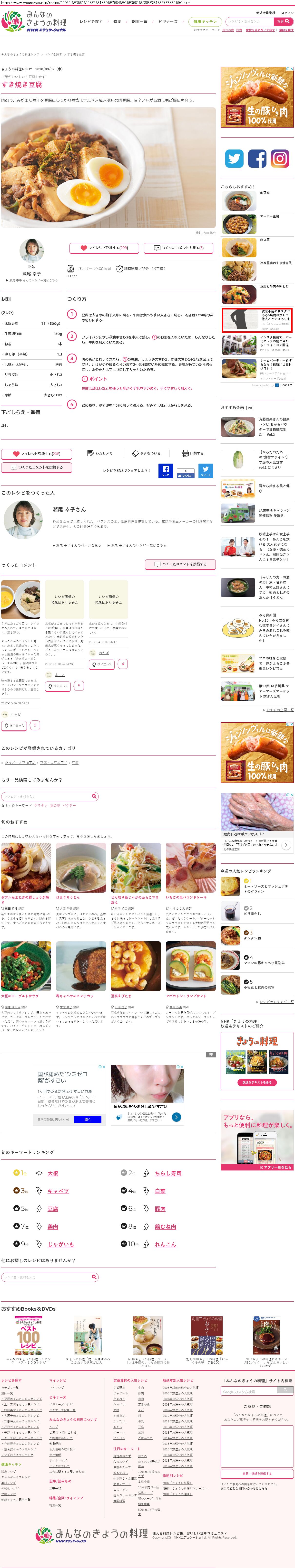295x1568 pixels.
Task: View つくったコメント next to マイレシピ button
Action: [178, 248]
